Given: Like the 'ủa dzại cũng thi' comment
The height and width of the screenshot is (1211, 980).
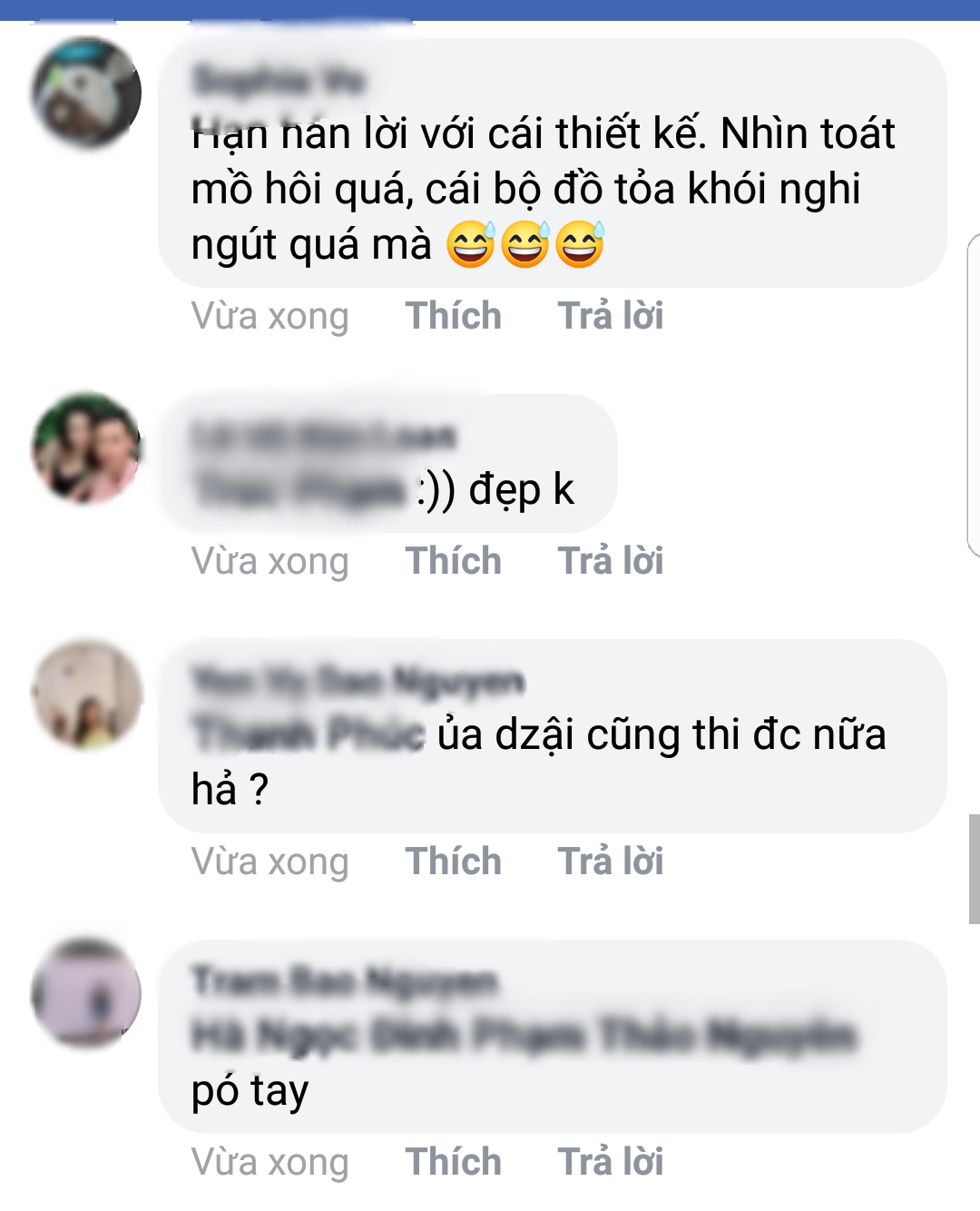Looking at the screenshot, I should pyautogui.click(x=453, y=861).
